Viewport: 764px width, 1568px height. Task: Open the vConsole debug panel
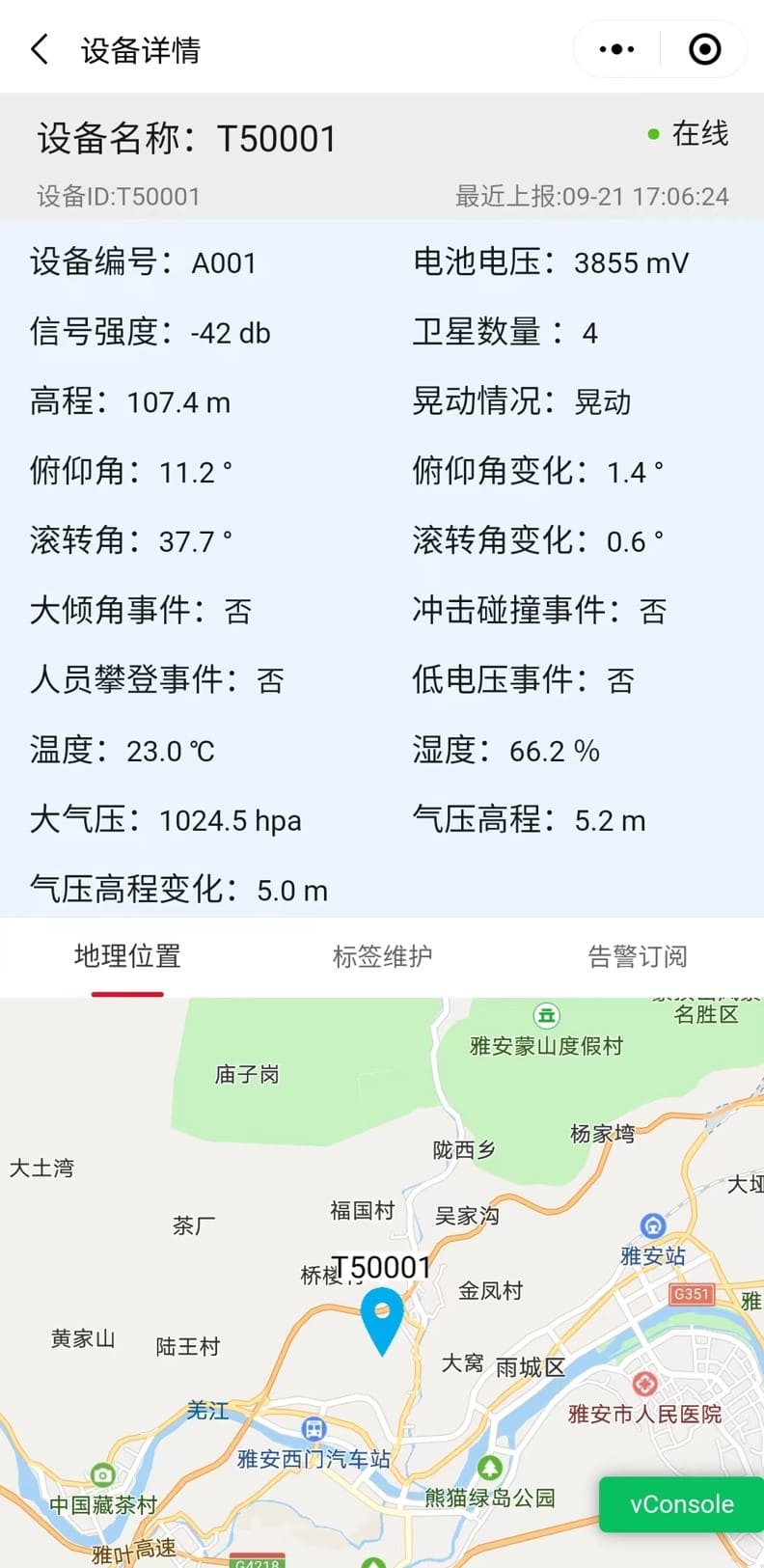pos(680,1503)
